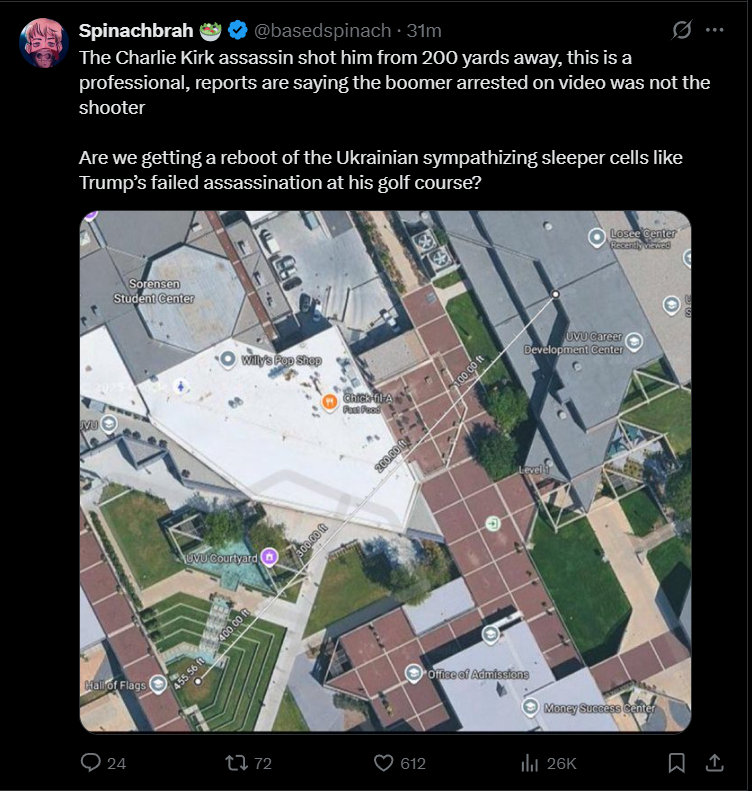
Task: Open Spinachbrah's profile avatar
Action: [x=43, y=42]
